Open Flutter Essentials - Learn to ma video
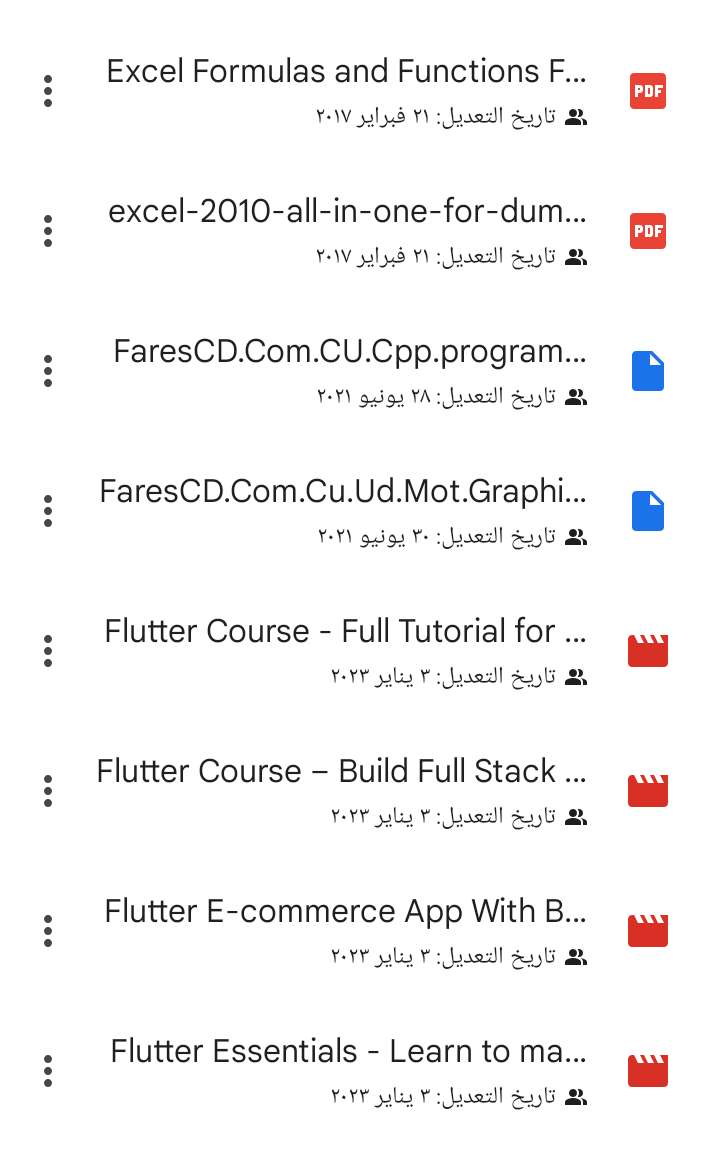The image size is (720, 1163). (x=360, y=1071)
